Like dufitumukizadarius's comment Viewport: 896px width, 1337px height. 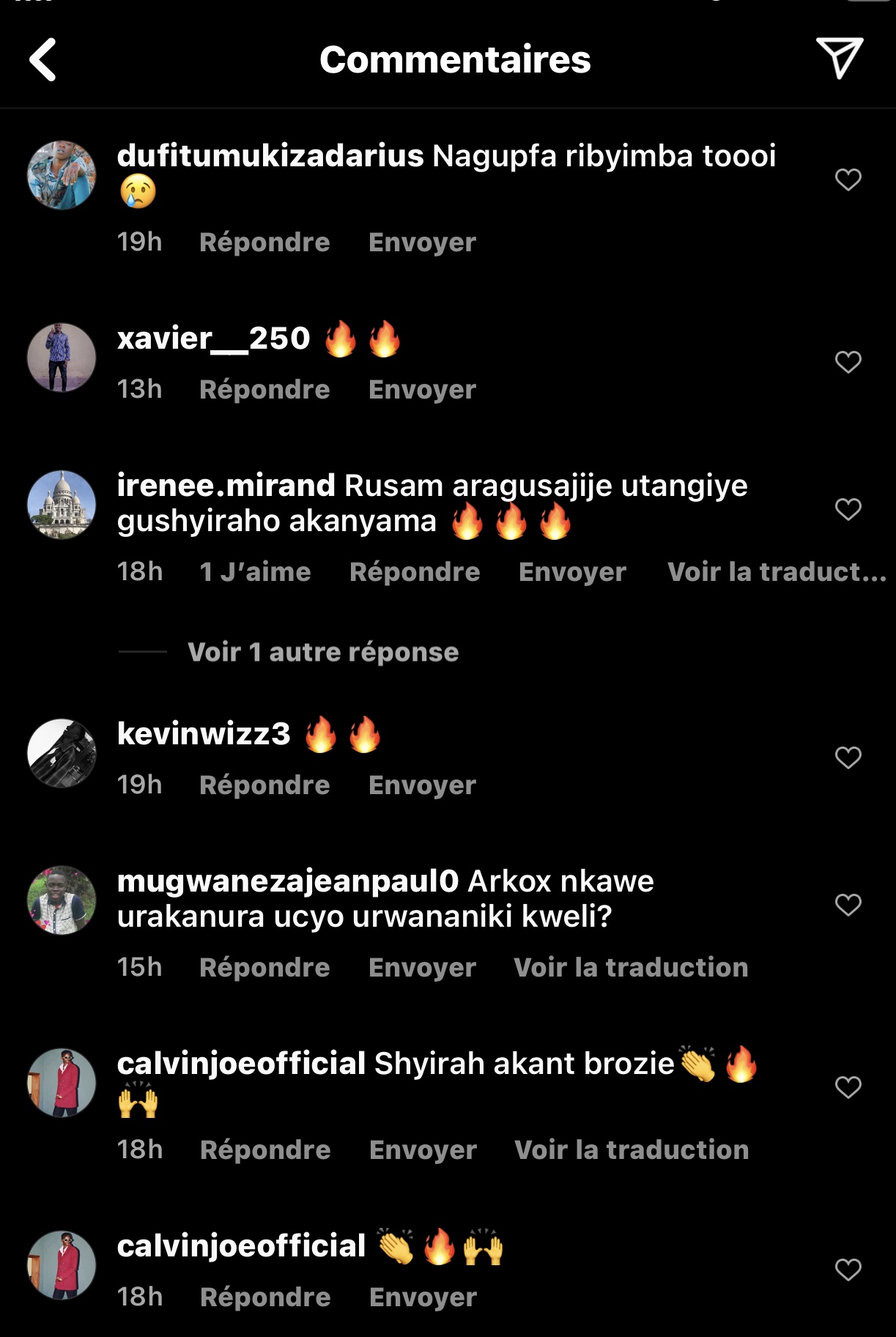[848, 179]
